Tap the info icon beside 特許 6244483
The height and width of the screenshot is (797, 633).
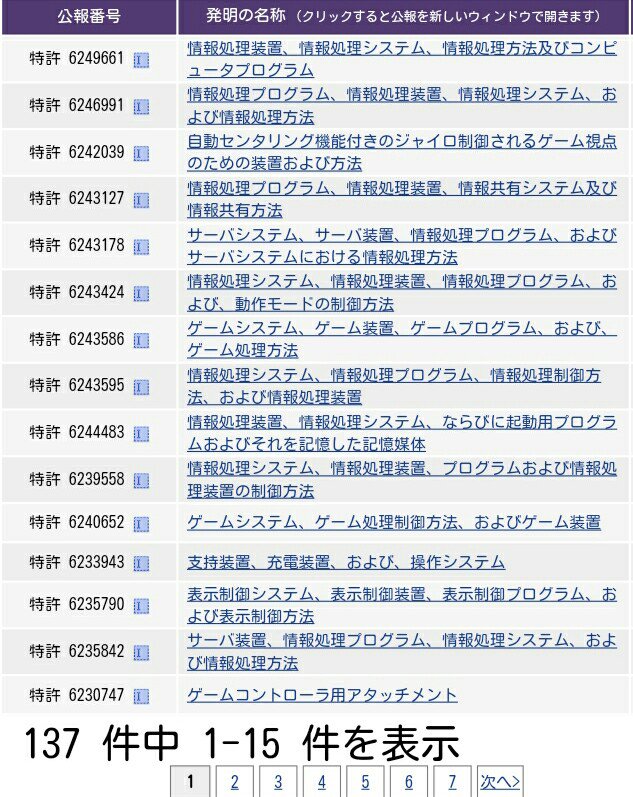(141, 434)
